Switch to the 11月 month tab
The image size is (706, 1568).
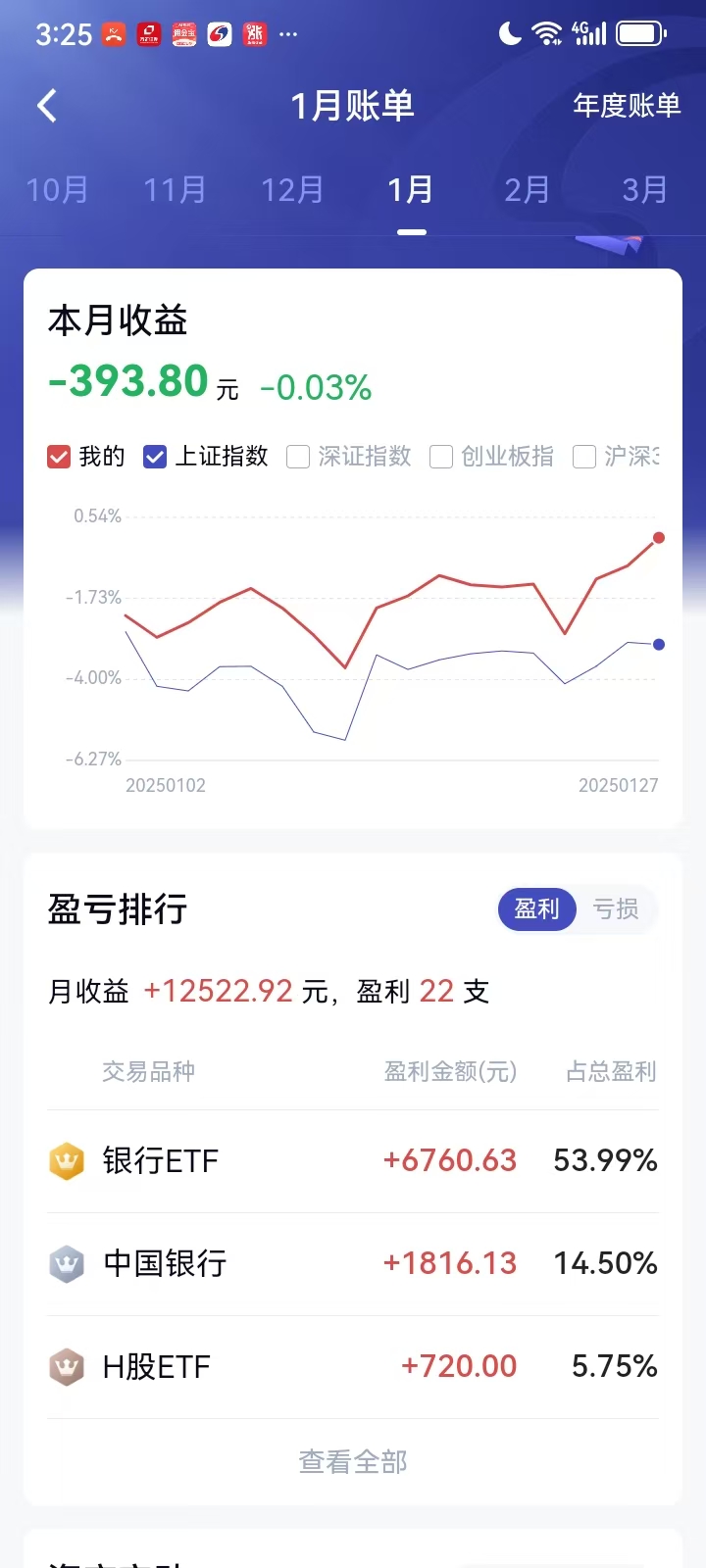[x=175, y=190]
